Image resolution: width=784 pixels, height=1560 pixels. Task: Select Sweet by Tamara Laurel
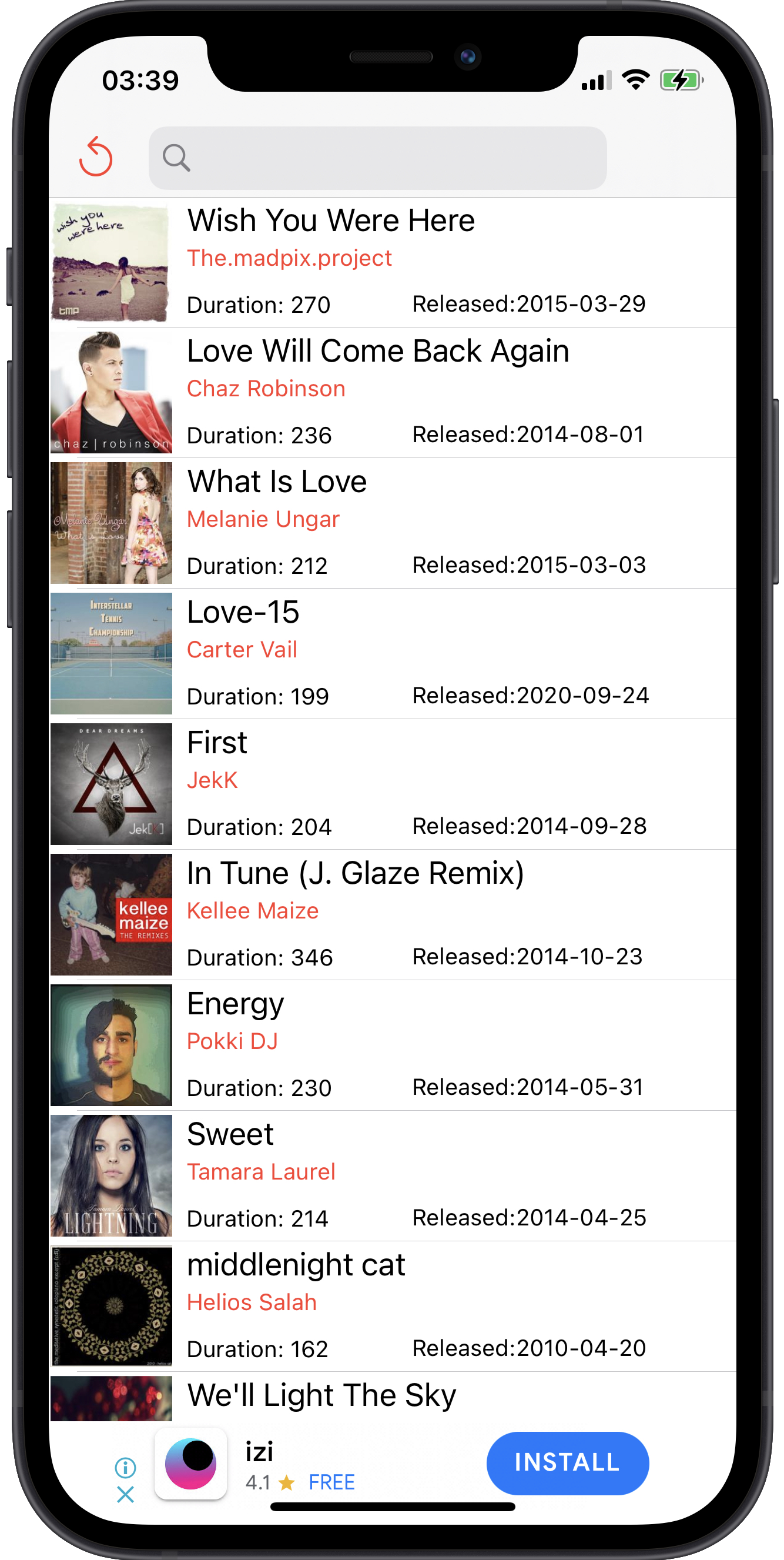click(x=391, y=1175)
